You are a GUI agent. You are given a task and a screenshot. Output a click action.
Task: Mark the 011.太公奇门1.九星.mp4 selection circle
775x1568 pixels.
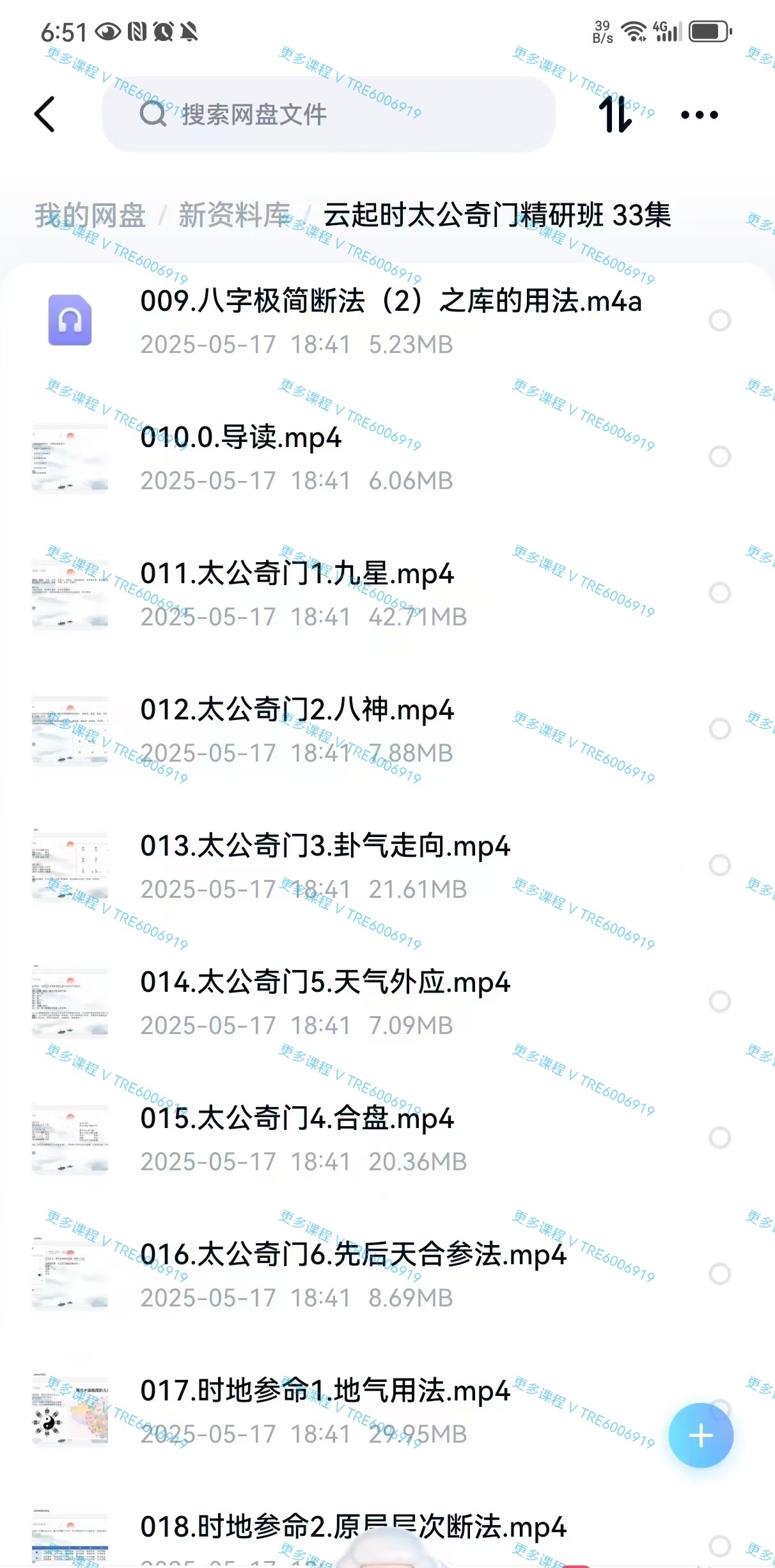(x=719, y=593)
